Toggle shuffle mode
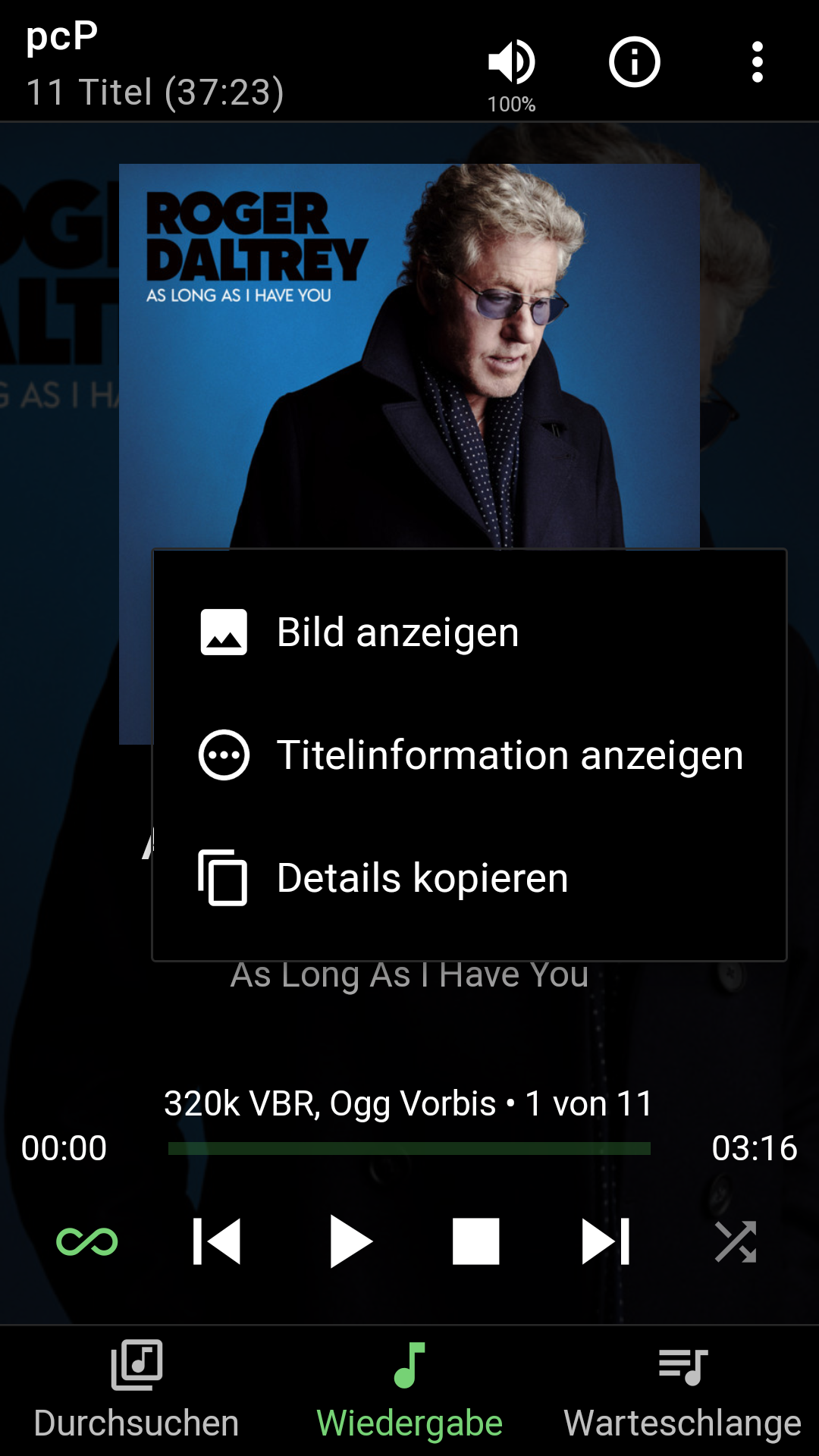Screen dimensions: 819x1456 [x=736, y=1241]
